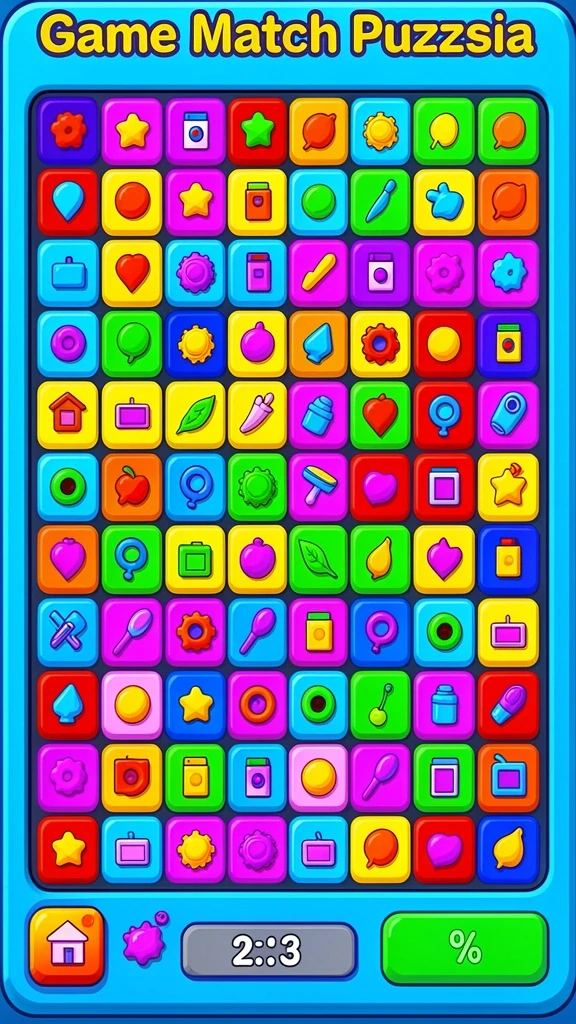The height and width of the screenshot is (1024, 576).
Task: Tap the blue glove on yellow tile
Action: [x=443, y=201]
